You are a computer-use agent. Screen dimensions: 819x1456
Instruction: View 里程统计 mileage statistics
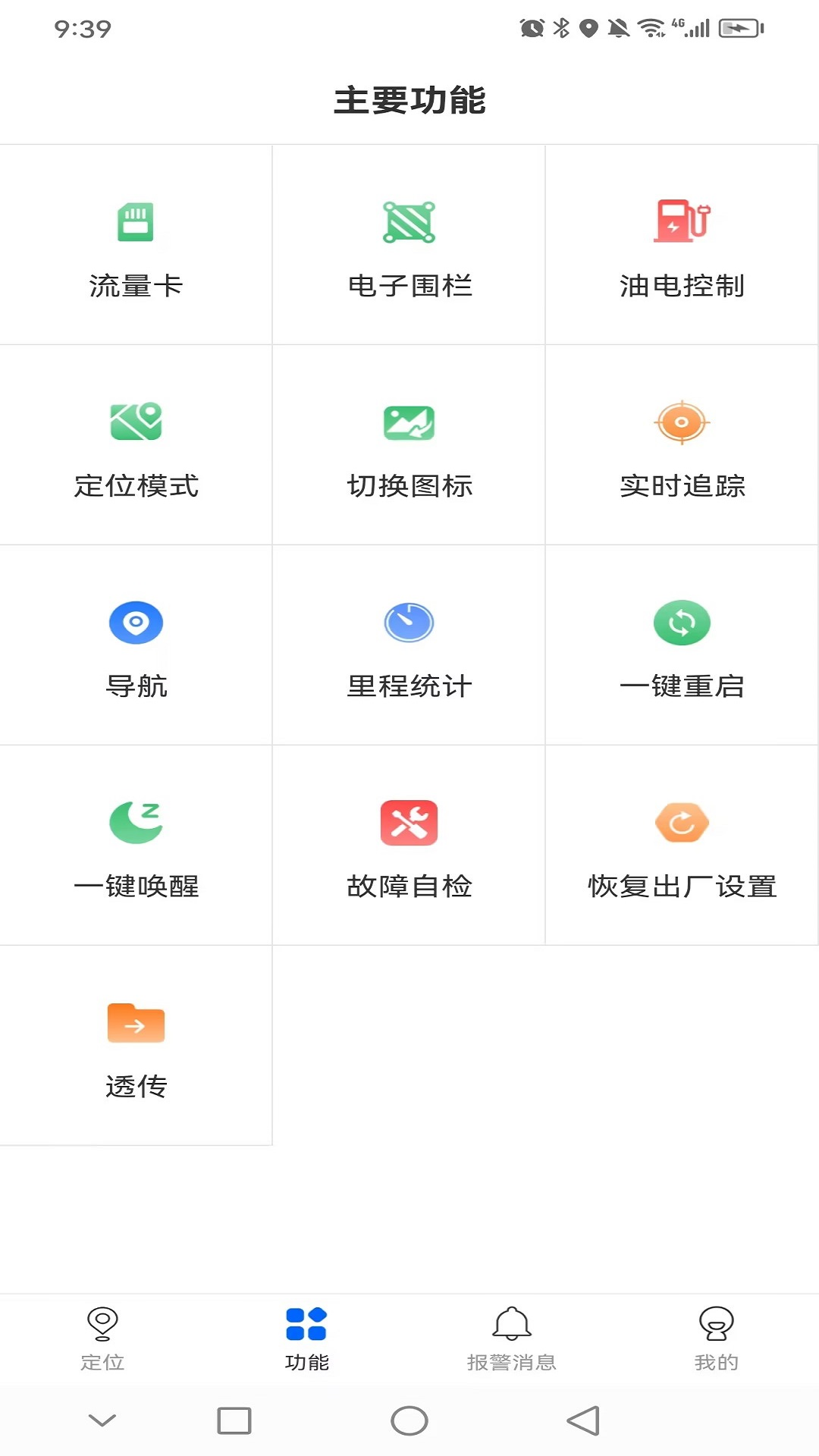tap(409, 652)
